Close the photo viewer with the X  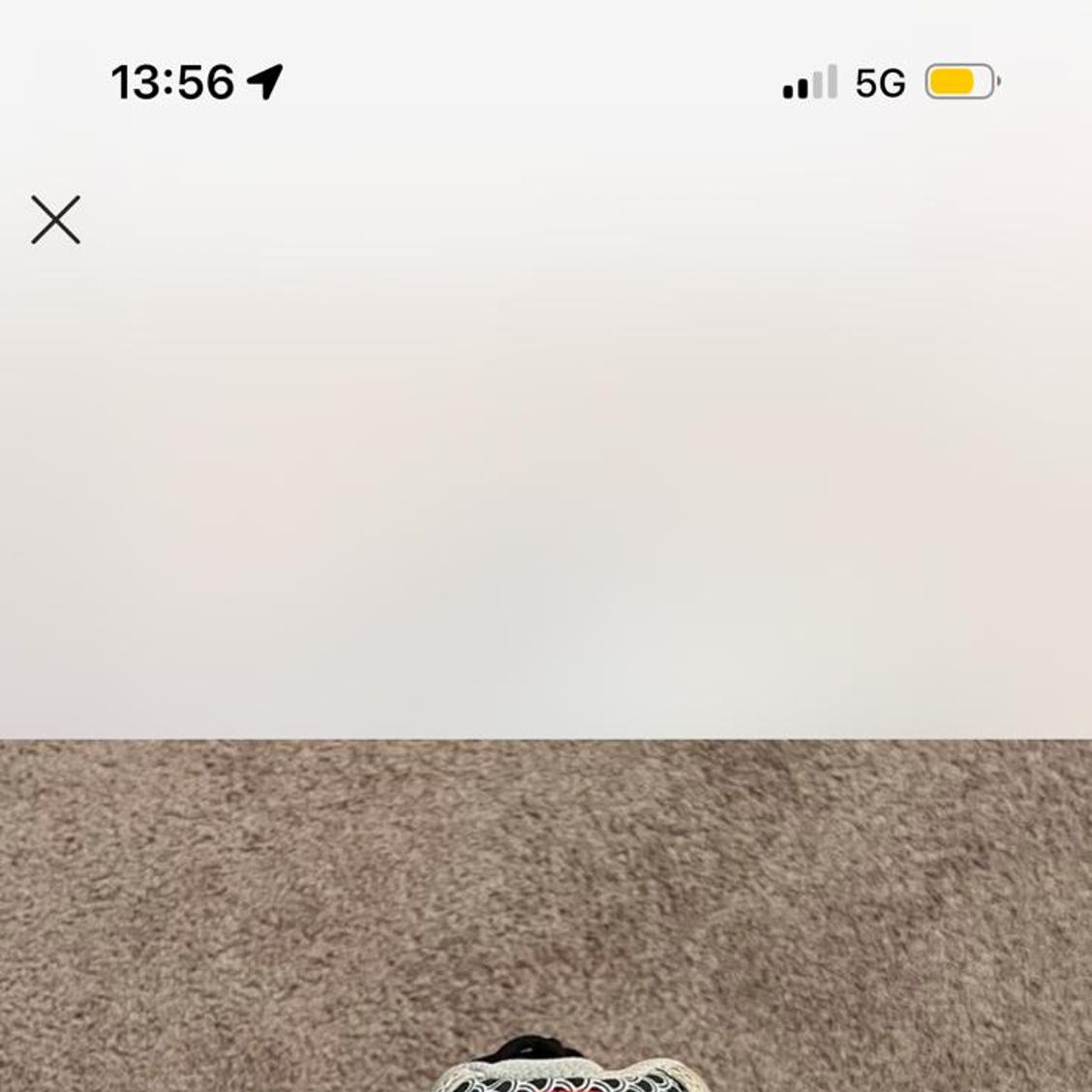coord(55,220)
